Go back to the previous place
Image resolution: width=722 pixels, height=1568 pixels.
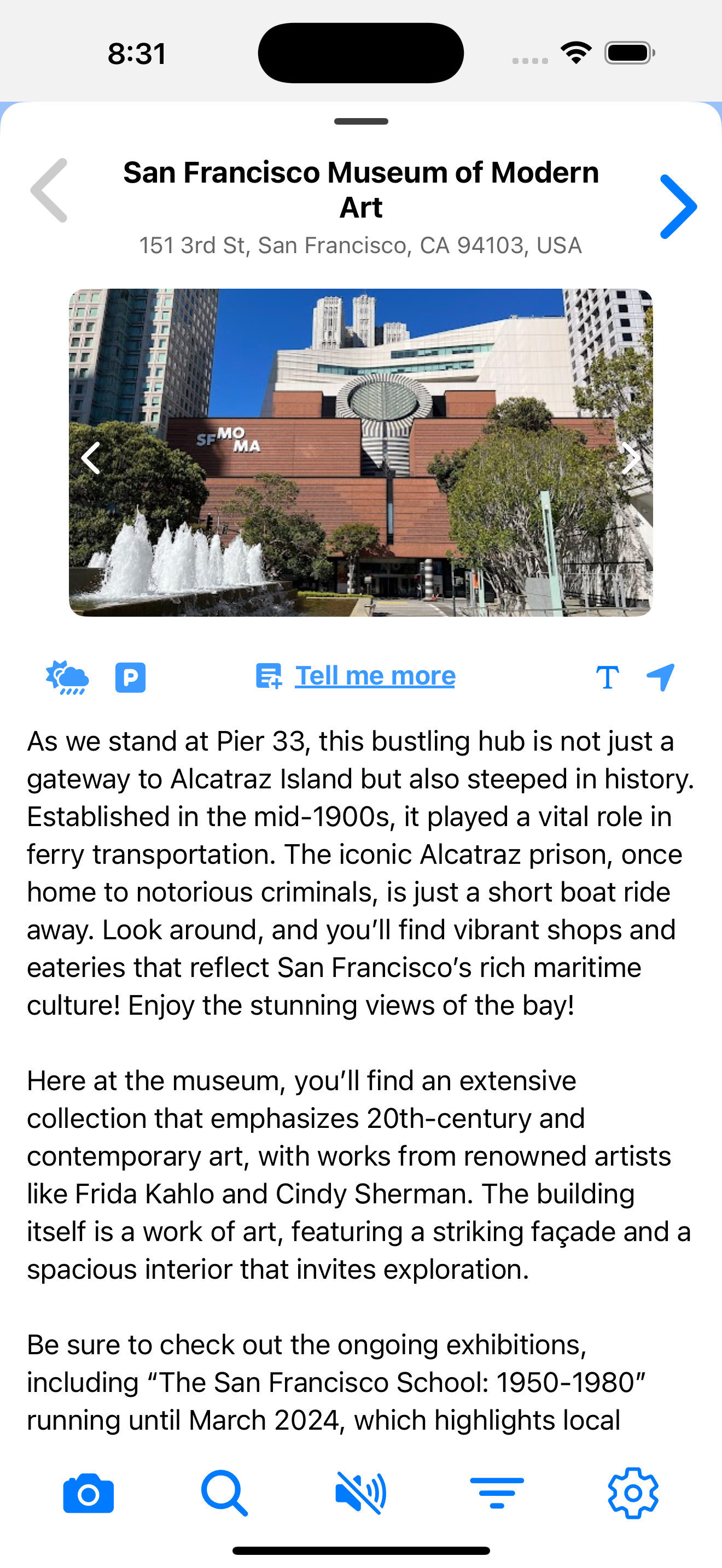pyautogui.click(x=49, y=190)
